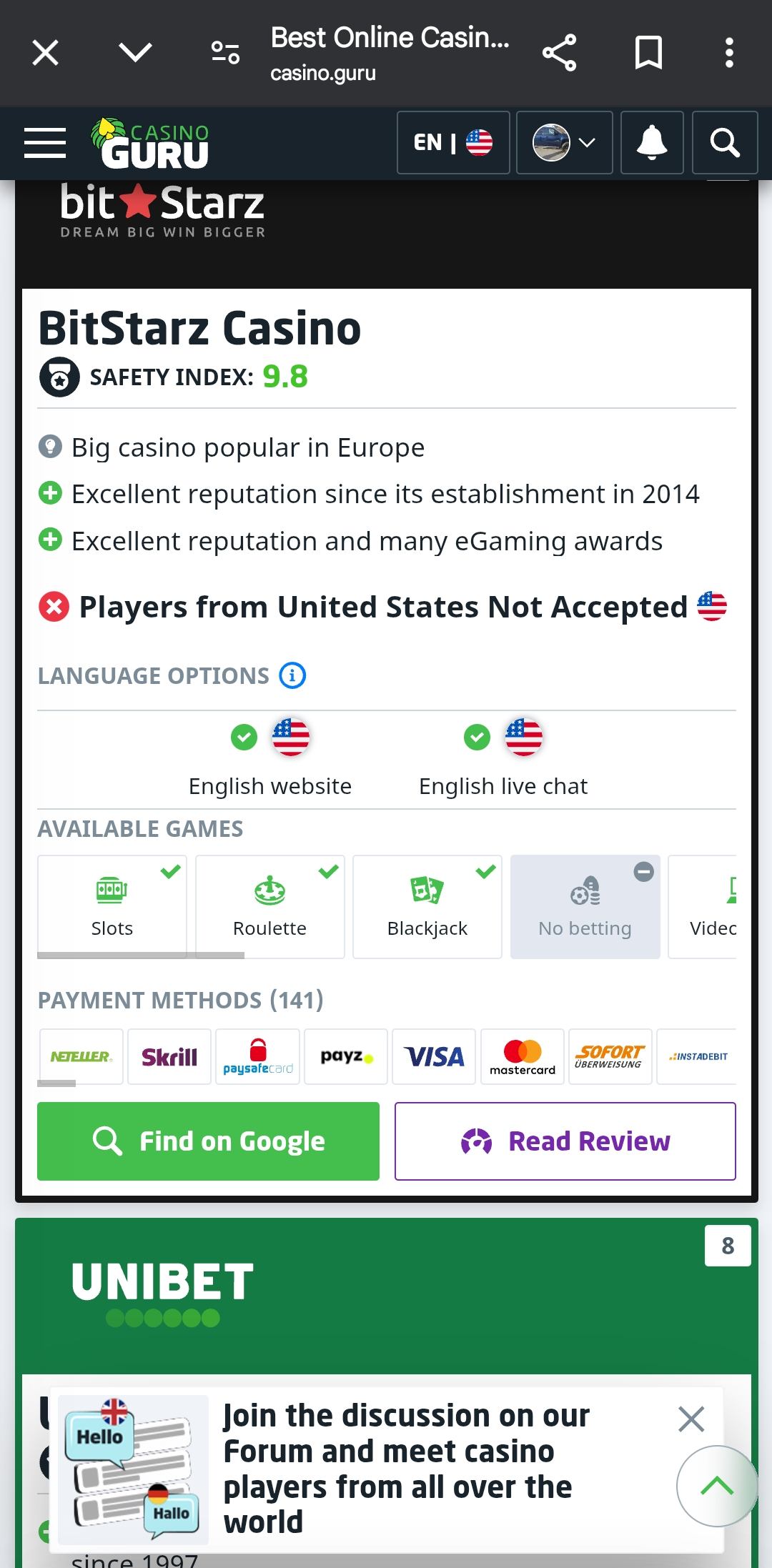Open the site search

pyautogui.click(x=724, y=143)
